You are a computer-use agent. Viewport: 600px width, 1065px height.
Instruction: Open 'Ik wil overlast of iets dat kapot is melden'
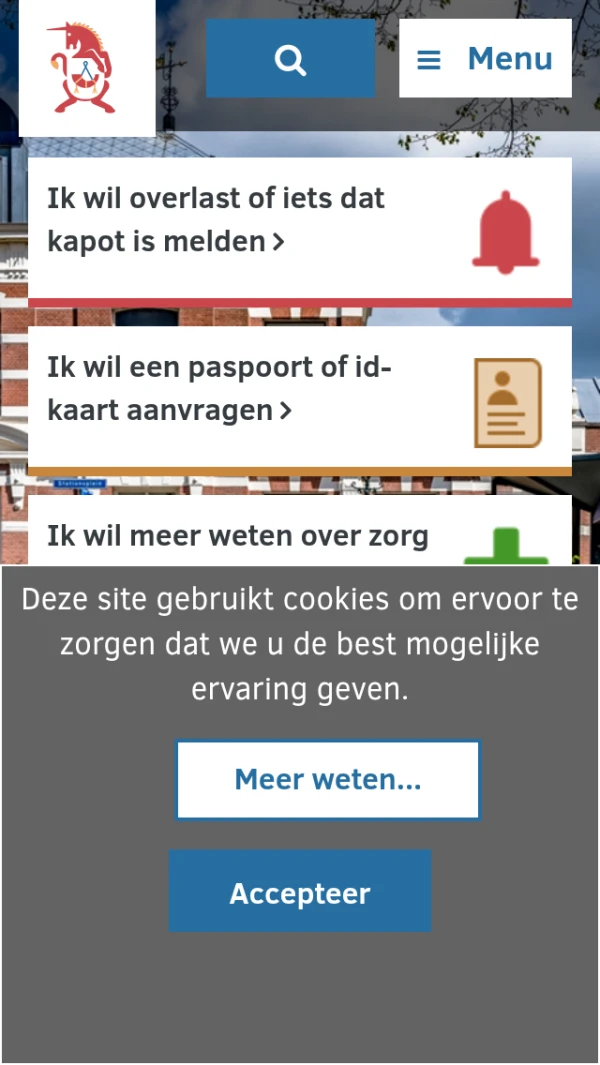[299, 229]
